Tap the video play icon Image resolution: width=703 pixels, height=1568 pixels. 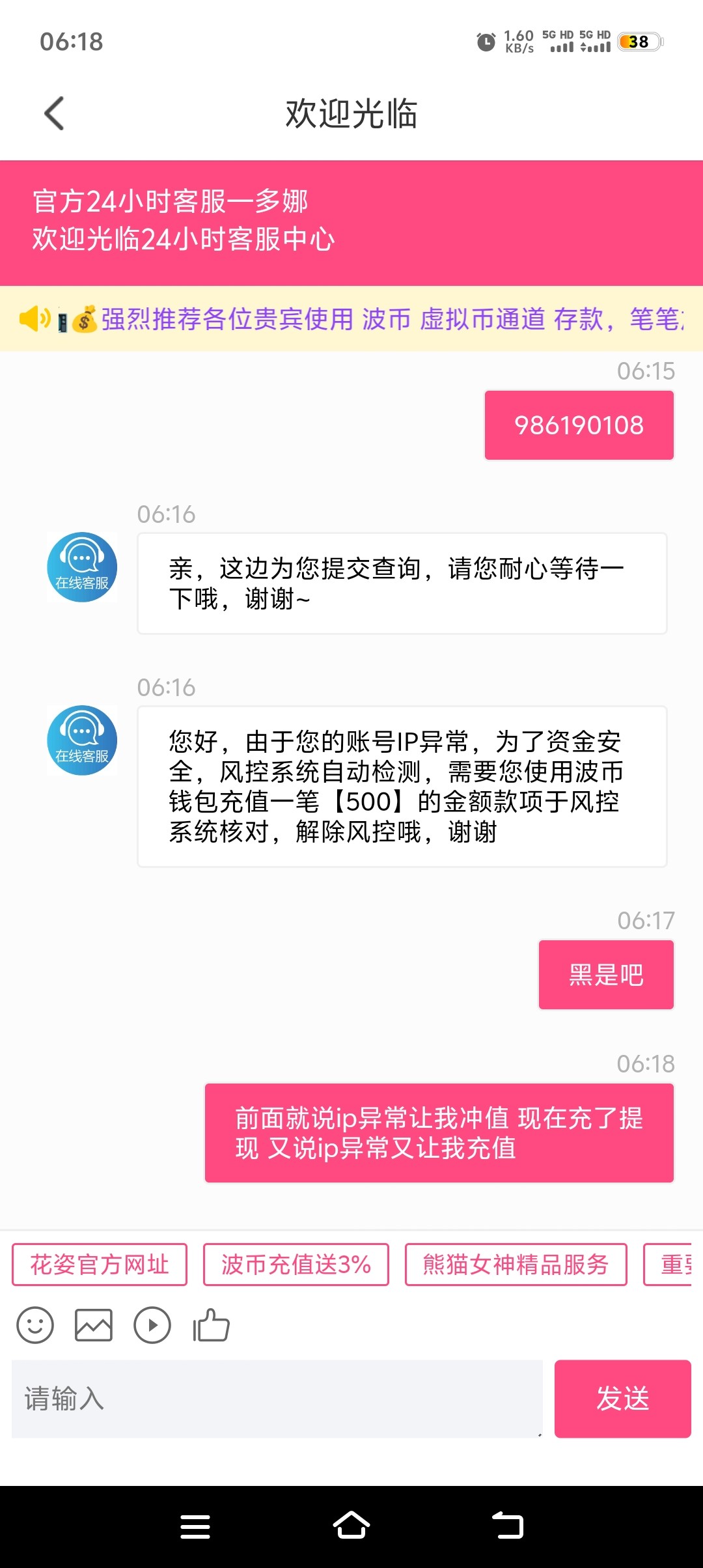tap(152, 1326)
